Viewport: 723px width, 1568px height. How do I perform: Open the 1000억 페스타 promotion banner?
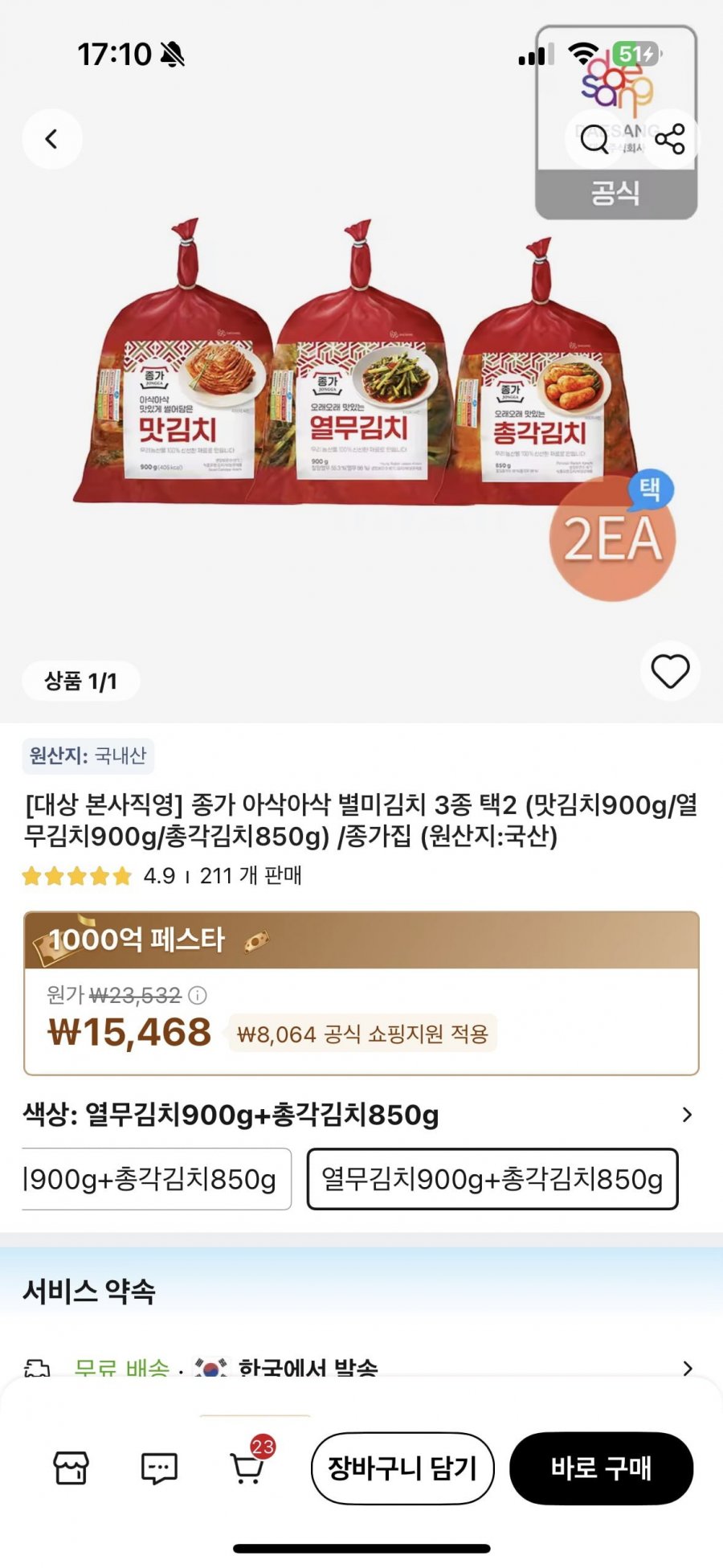361,940
